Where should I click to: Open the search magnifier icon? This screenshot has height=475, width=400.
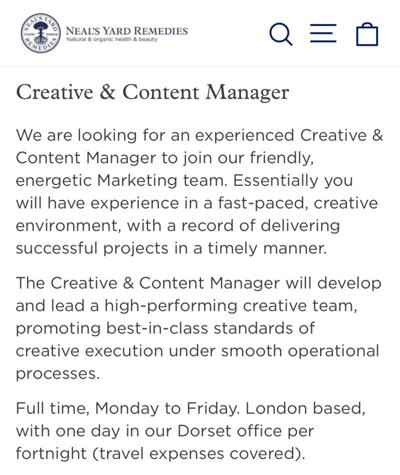[281, 34]
